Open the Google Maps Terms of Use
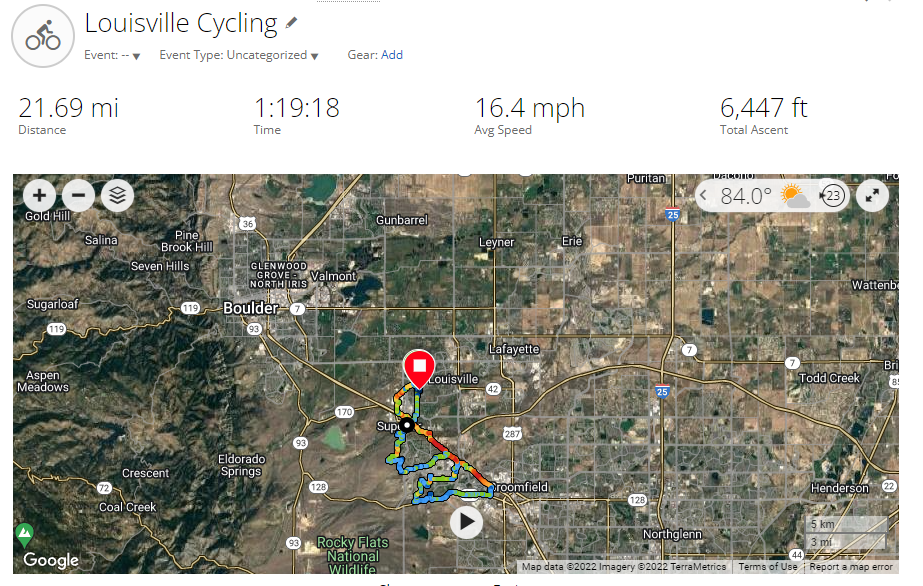Image resolution: width=923 pixels, height=586 pixels. coord(767,567)
